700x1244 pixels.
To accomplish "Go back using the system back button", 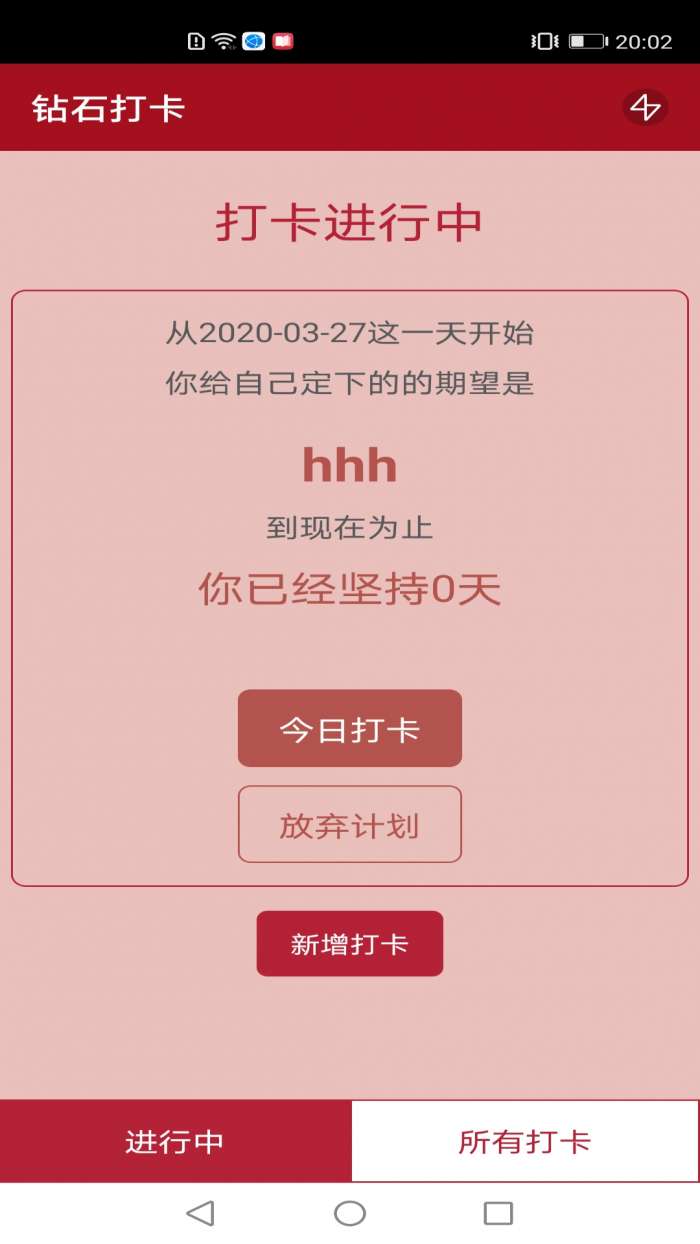I will point(200,1213).
